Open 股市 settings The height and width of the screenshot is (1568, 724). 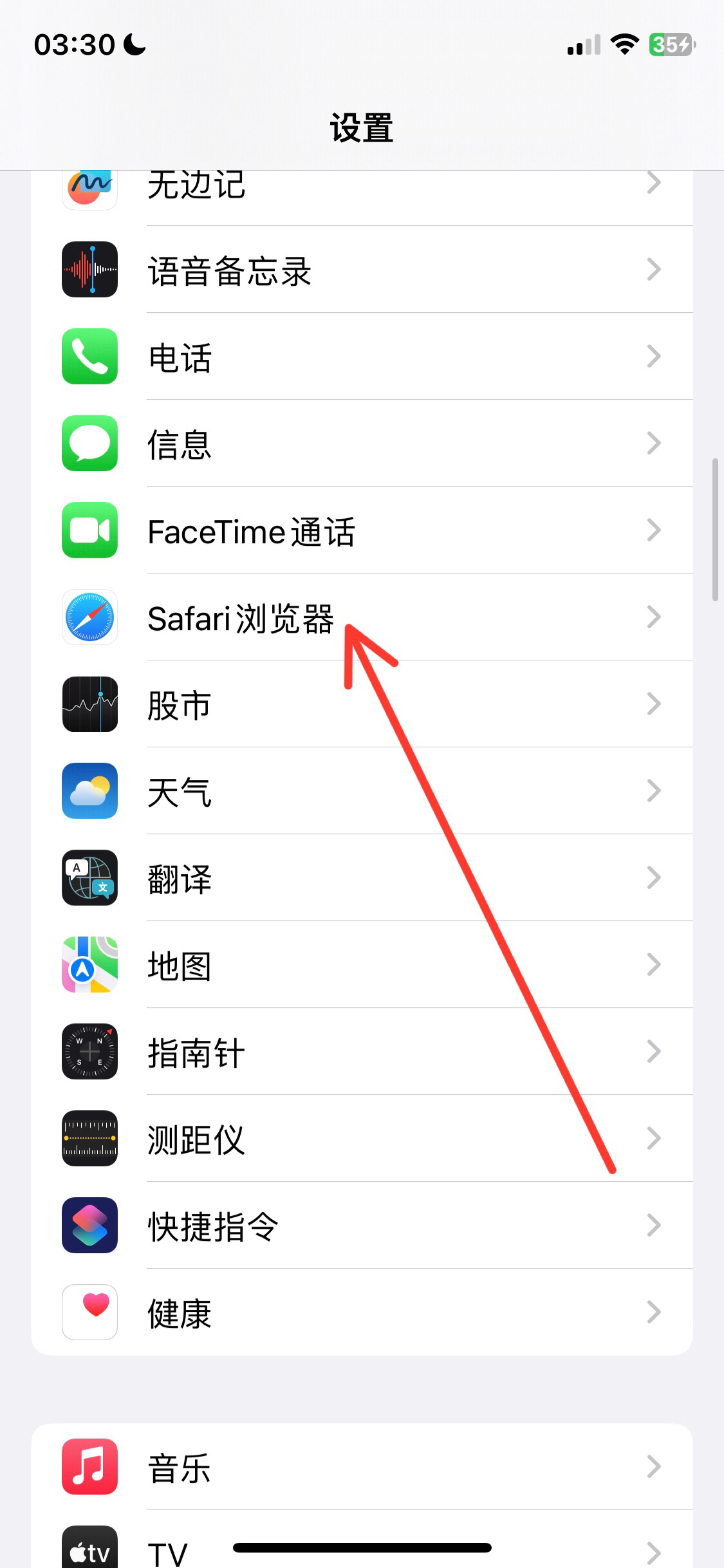[362, 704]
